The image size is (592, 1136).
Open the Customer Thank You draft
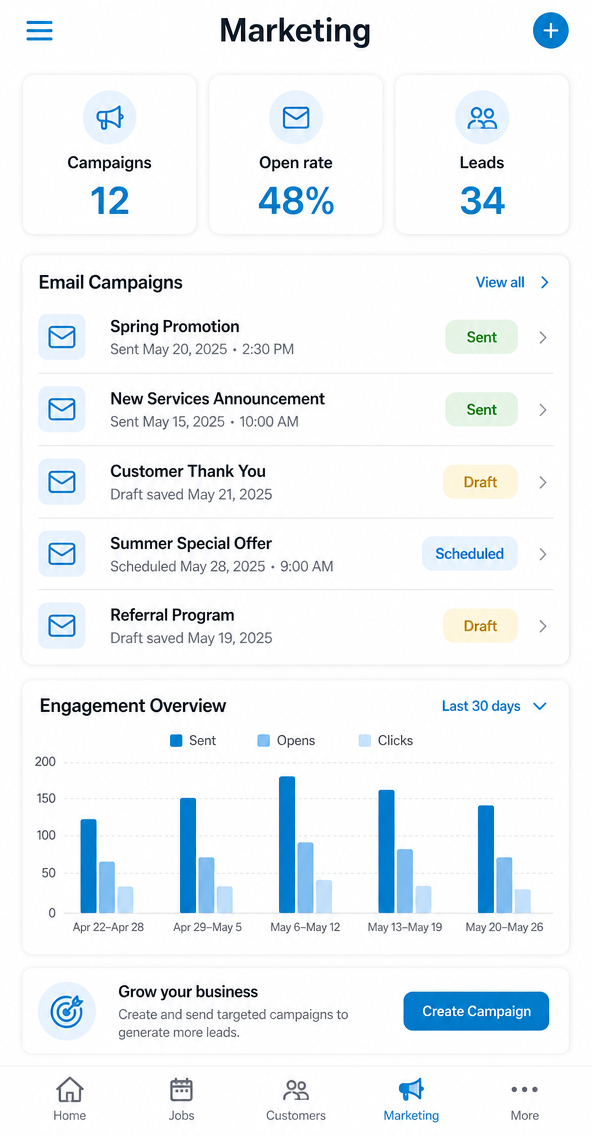[296, 482]
